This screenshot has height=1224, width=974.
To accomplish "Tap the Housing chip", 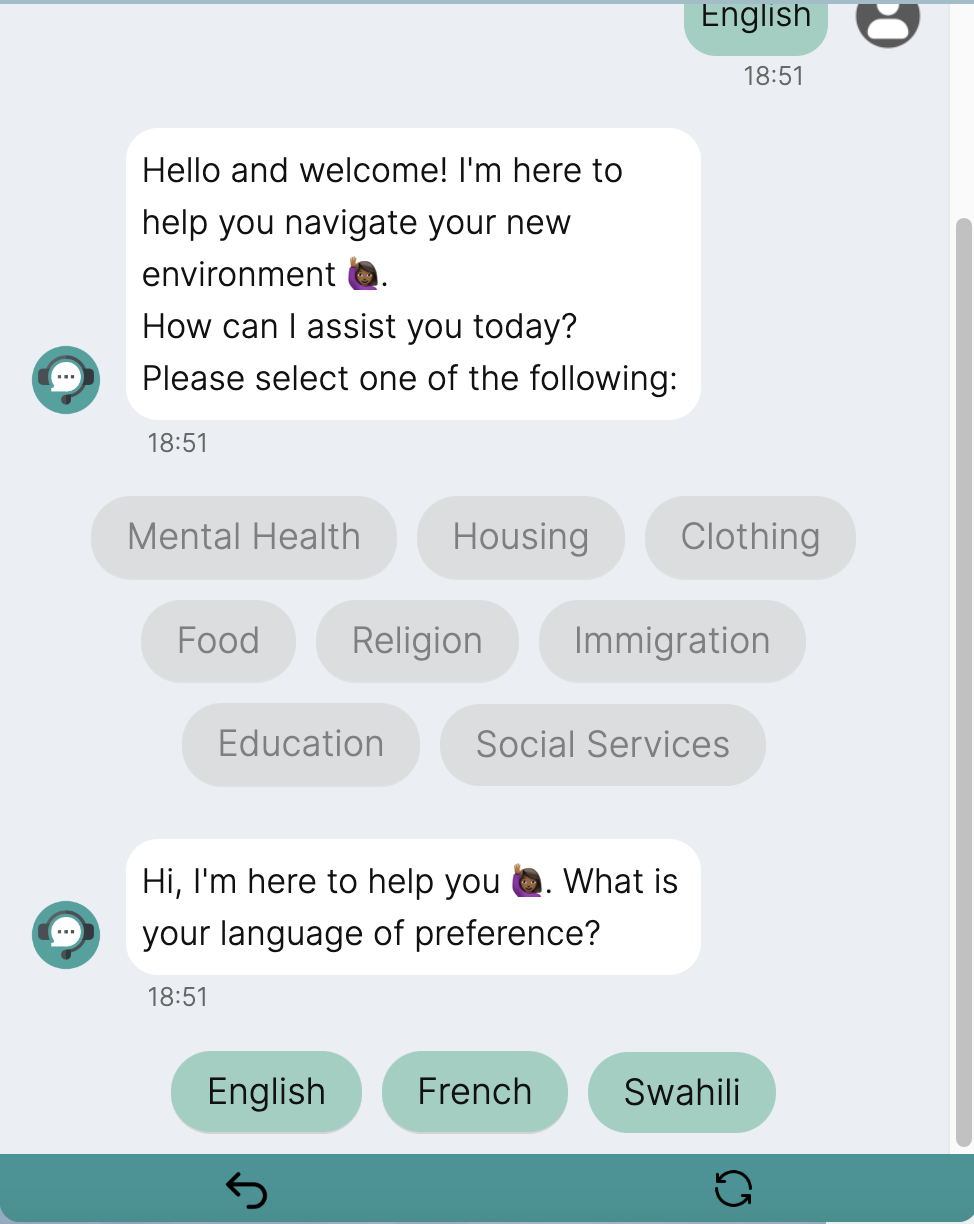I will coord(520,537).
